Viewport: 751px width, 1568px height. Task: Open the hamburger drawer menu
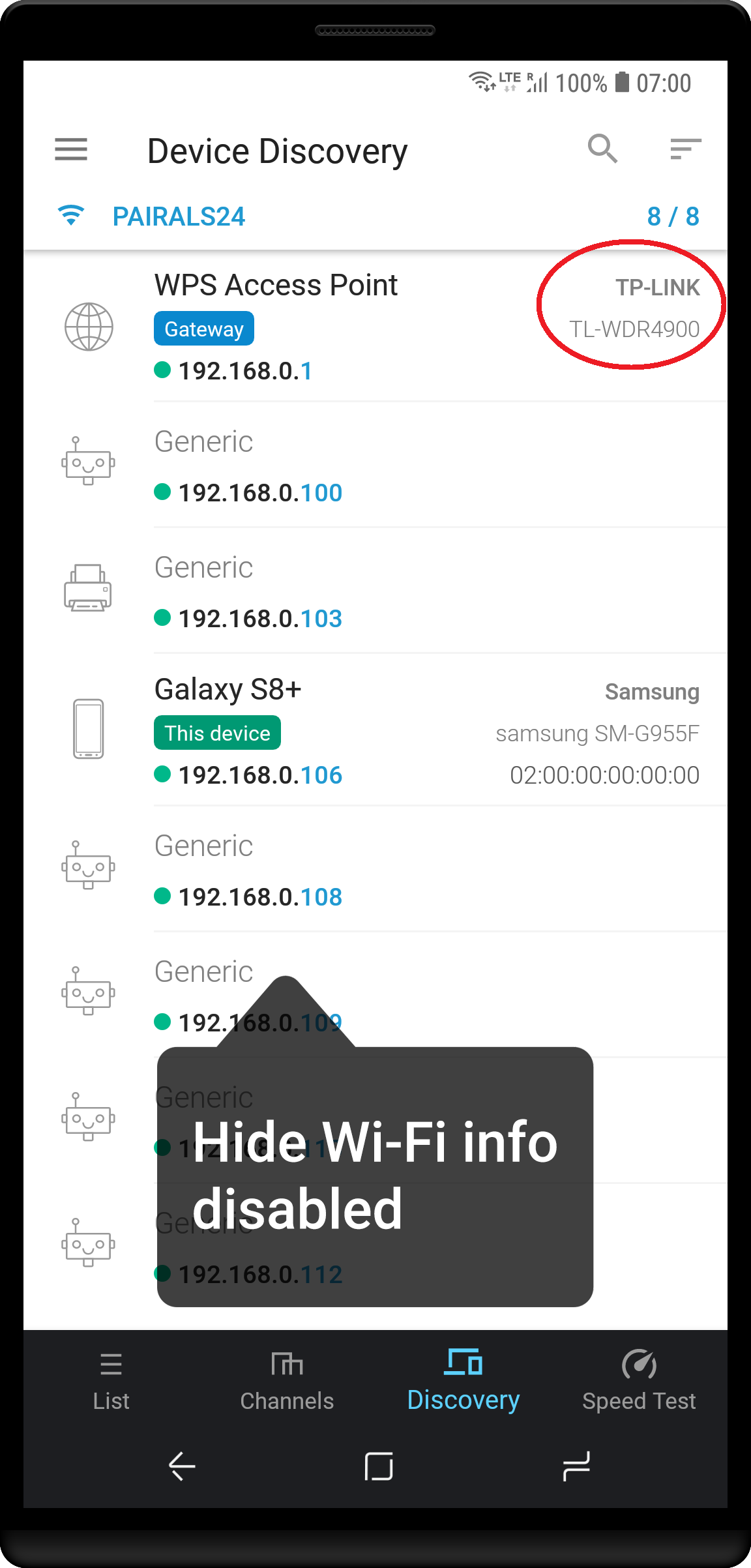pyautogui.click(x=71, y=149)
